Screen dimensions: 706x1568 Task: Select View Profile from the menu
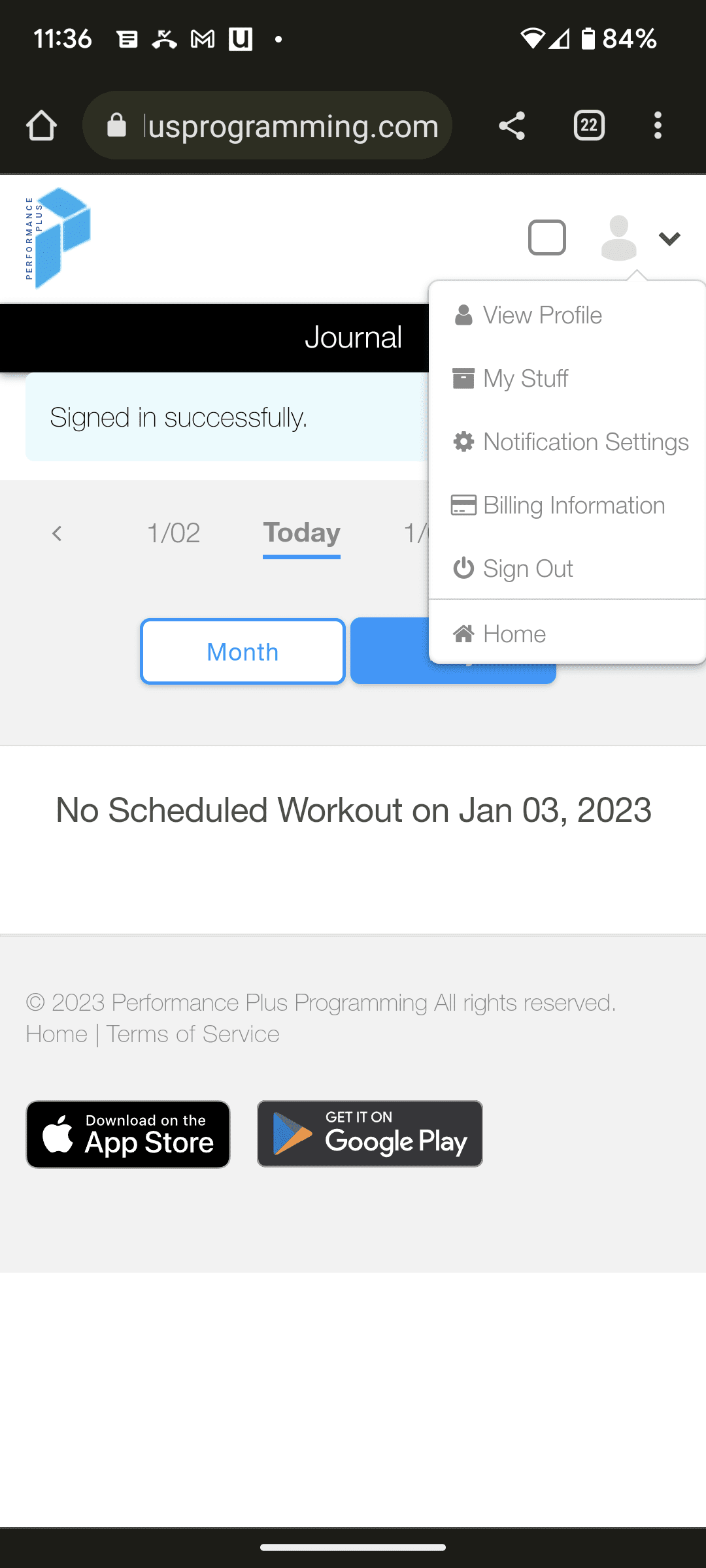click(542, 315)
